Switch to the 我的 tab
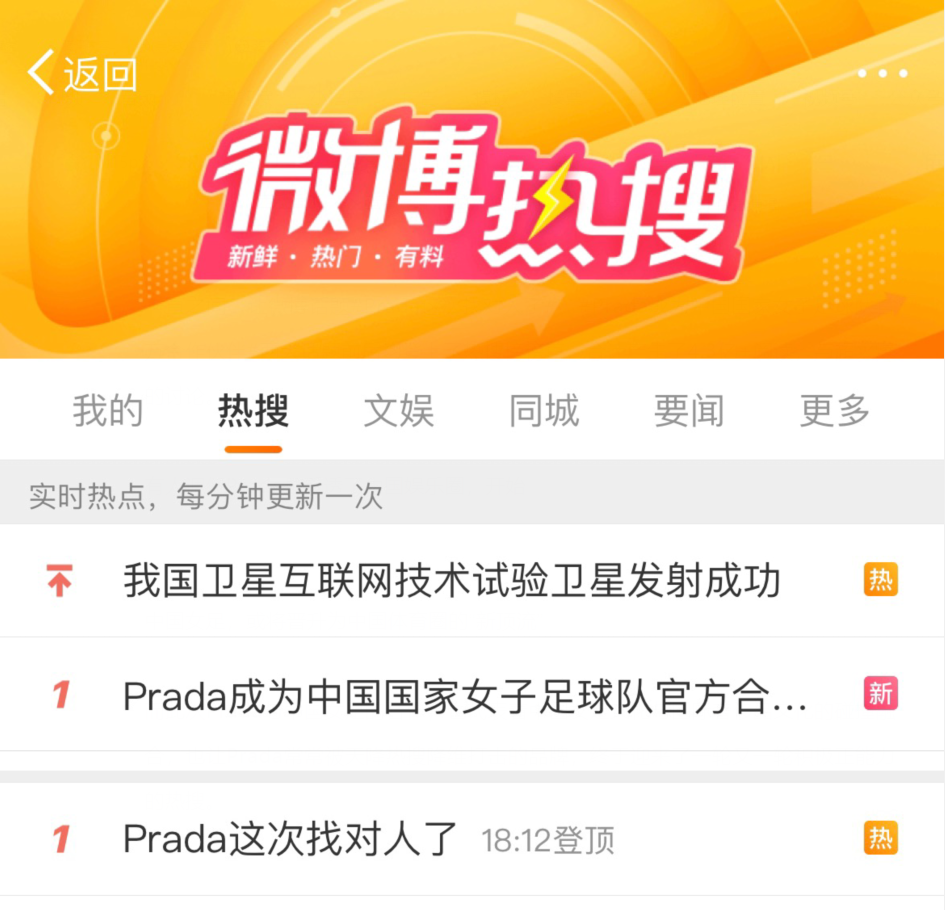This screenshot has height=910, width=946. click(x=108, y=411)
